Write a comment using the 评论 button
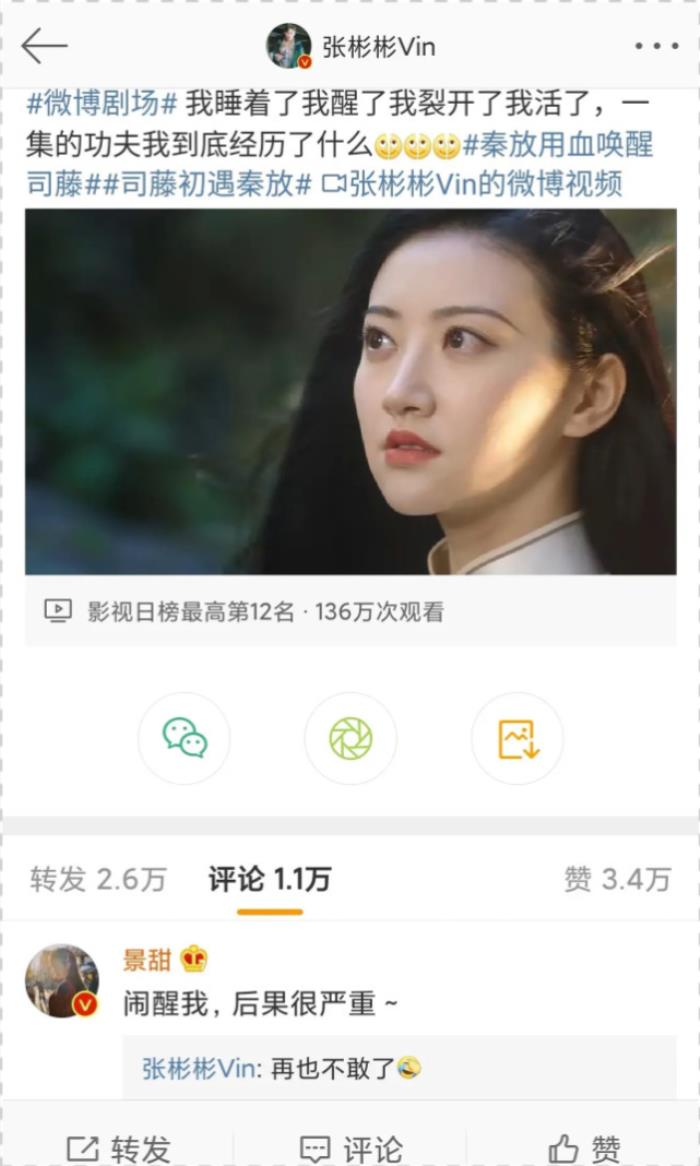Viewport: 700px width, 1166px height. tap(352, 1148)
